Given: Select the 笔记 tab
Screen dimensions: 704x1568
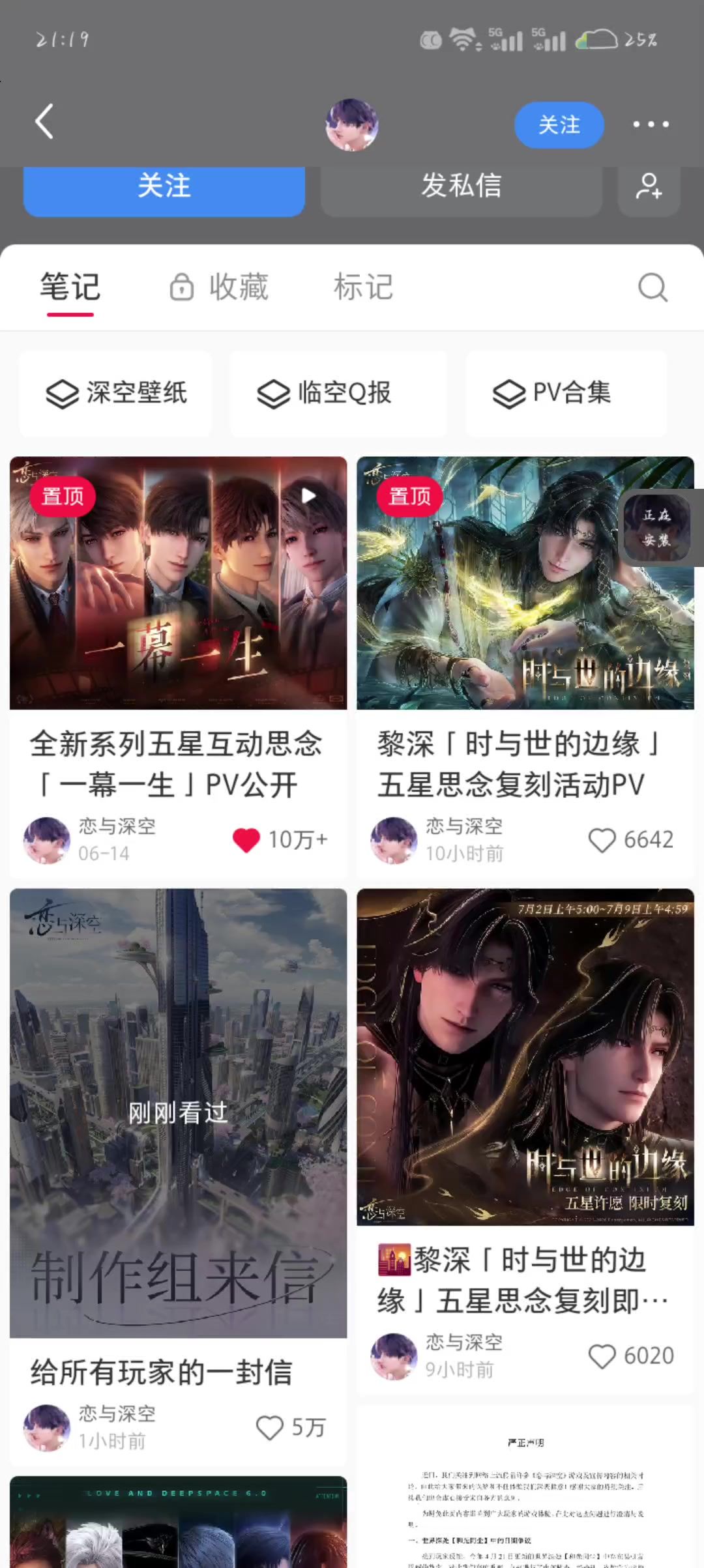Looking at the screenshot, I should 70,287.
